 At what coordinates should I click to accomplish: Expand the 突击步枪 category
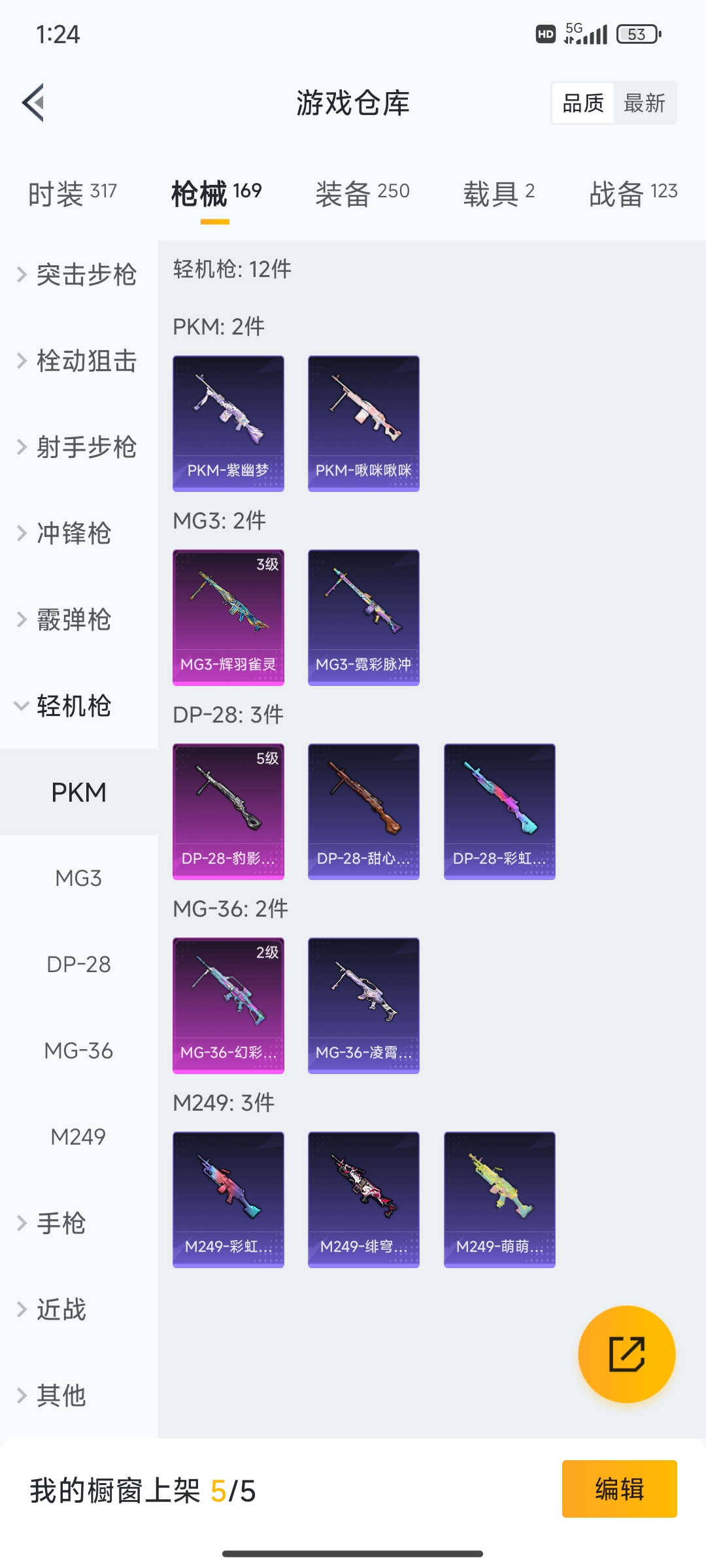click(78, 274)
